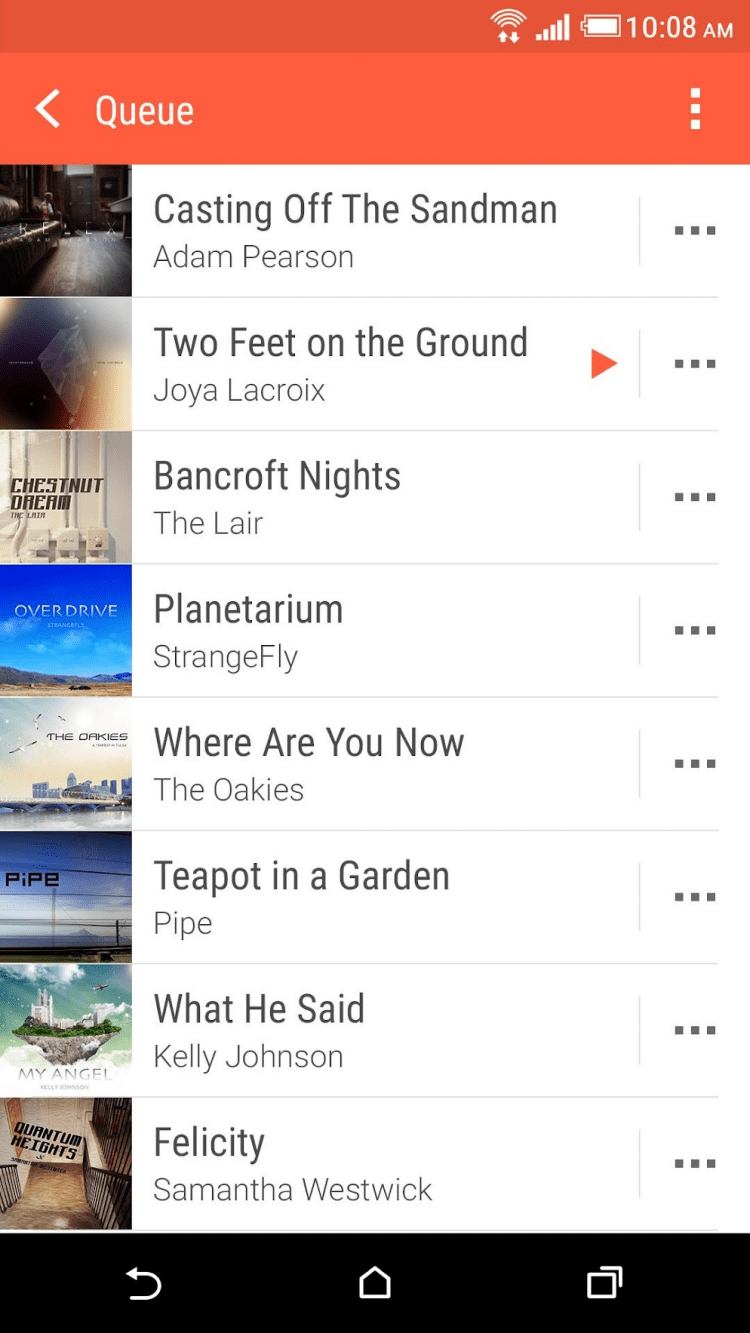Show more options for Two Feet on the Ground
The image size is (750, 1333).
coord(695,364)
